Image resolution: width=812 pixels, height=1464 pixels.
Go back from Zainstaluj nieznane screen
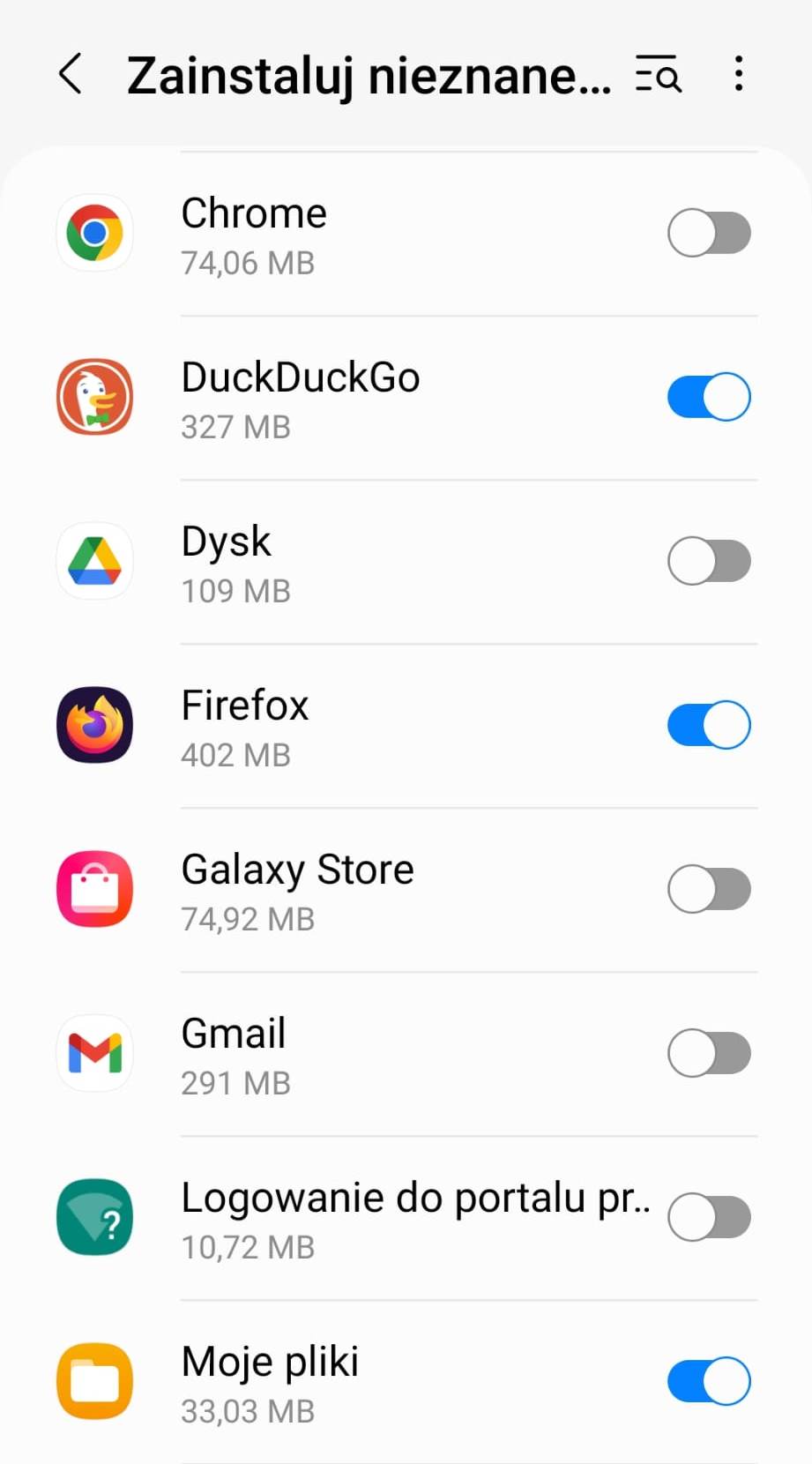[71, 74]
